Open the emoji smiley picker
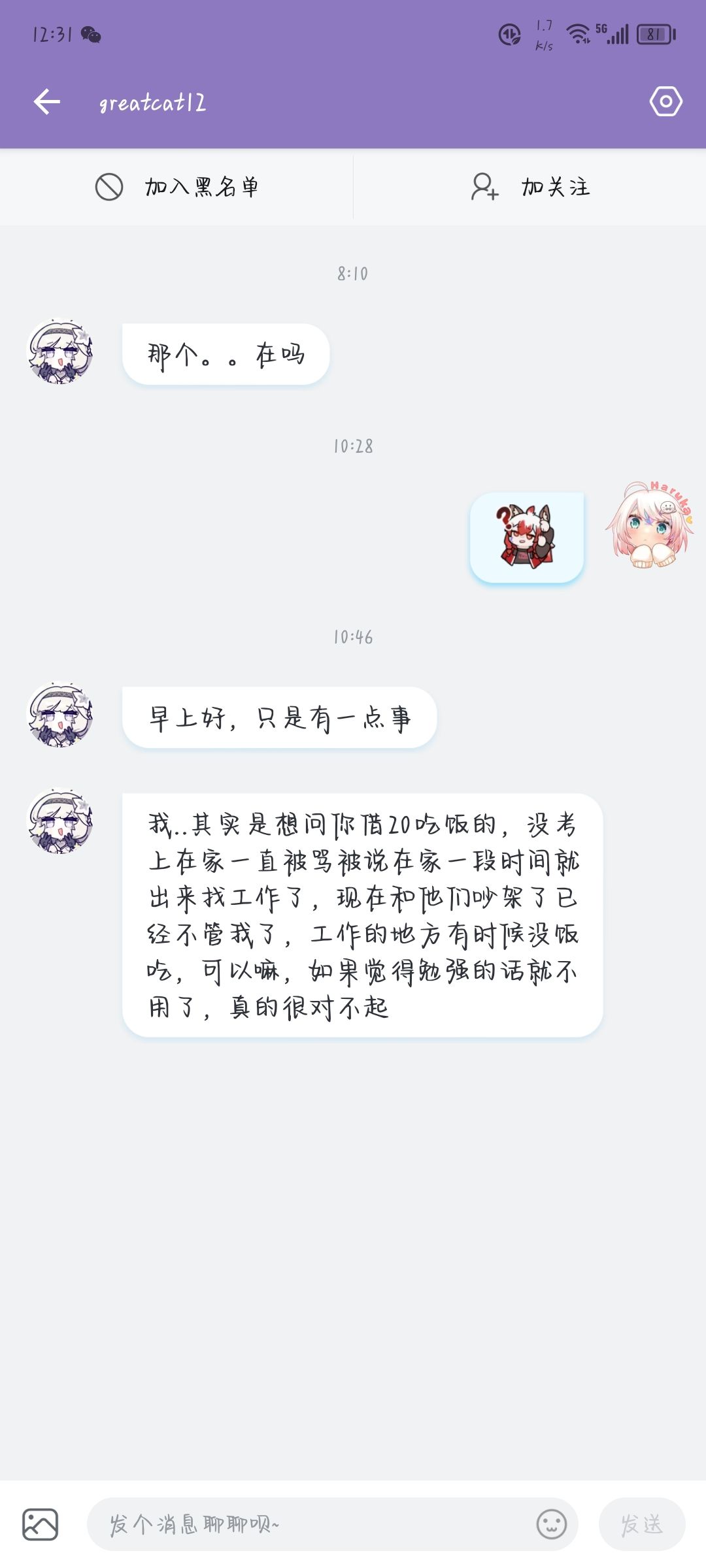Image resolution: width=706 pixels, height=1568 pixels. coord(551,1524)
